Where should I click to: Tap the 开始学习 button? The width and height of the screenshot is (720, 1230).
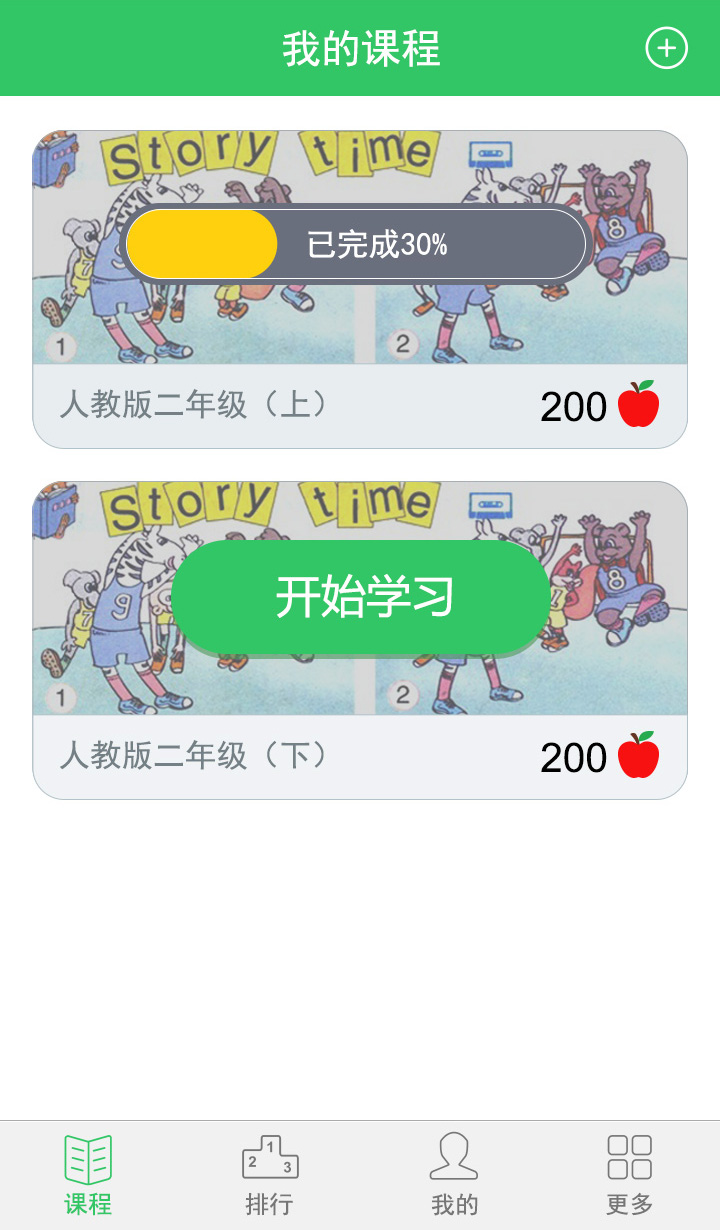(x=362, y=597)
